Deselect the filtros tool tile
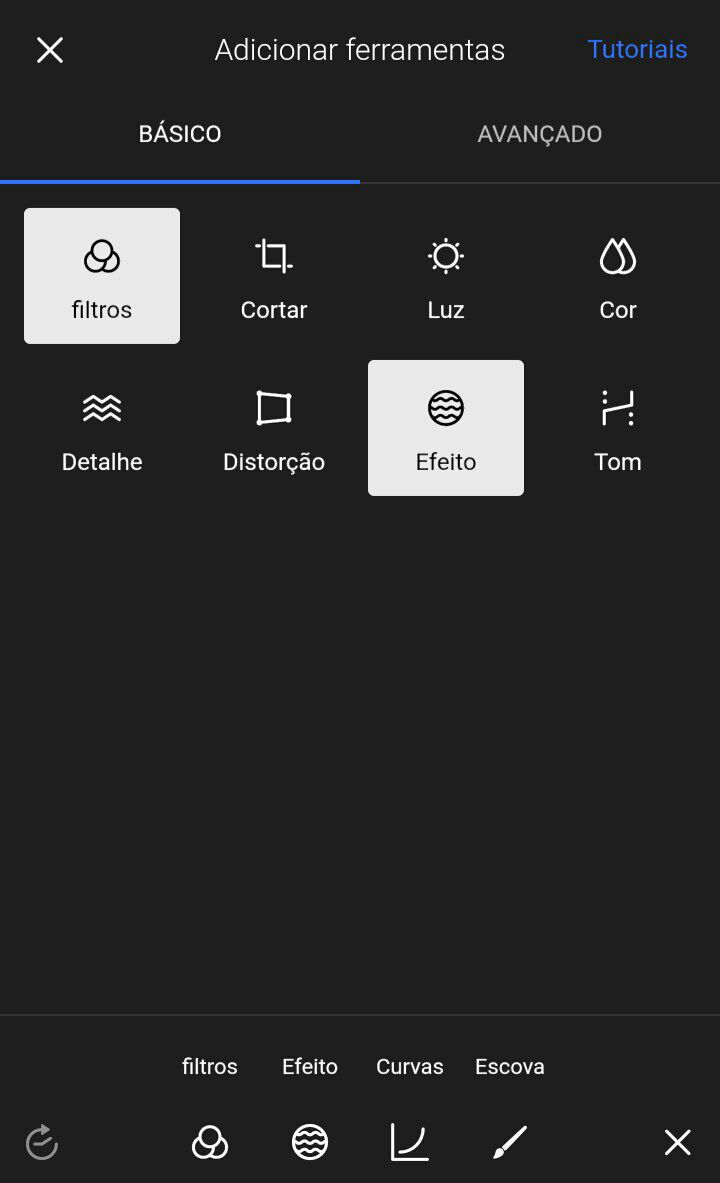The width and height of the screenshot is (720, 1183). pos(102,276)
